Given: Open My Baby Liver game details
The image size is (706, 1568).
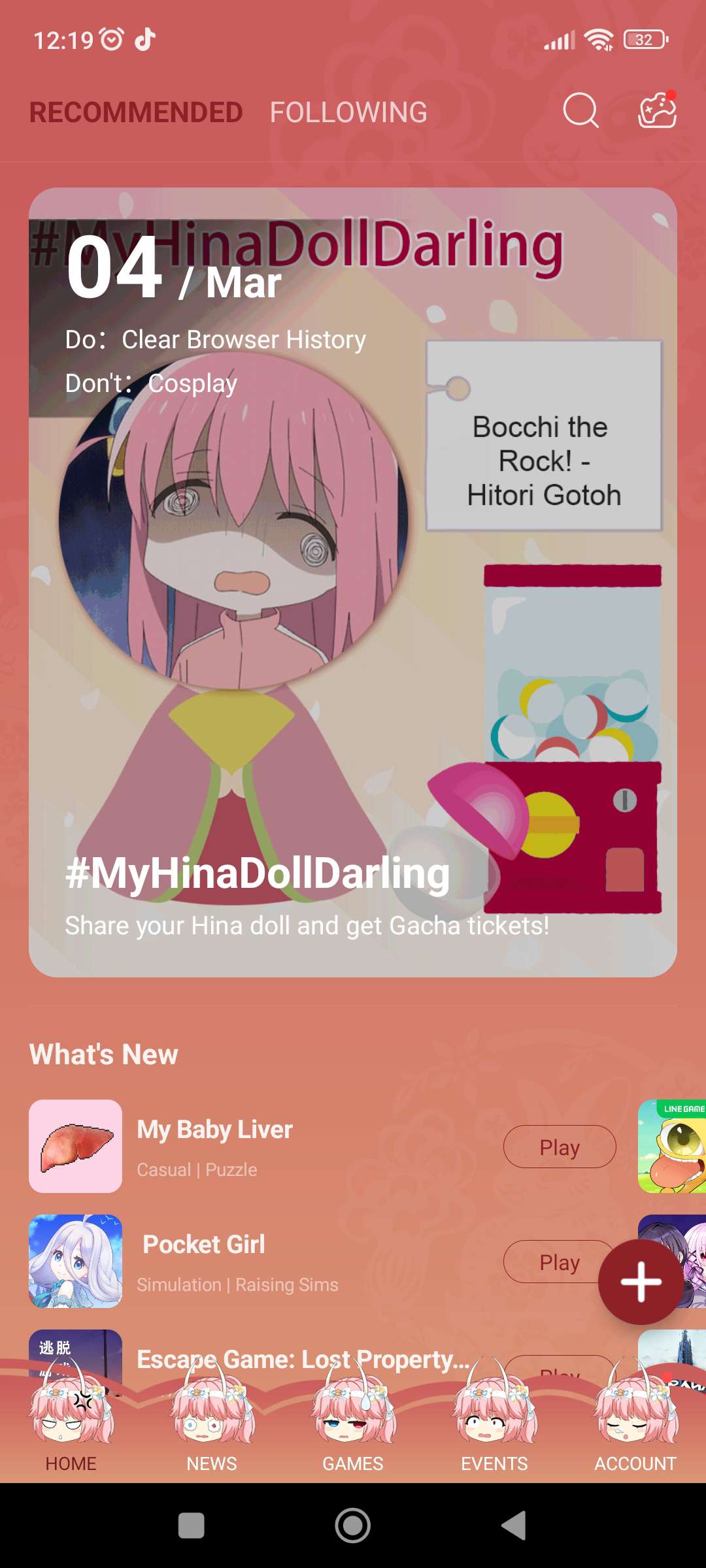Looking at the screenshot, I should click(214, 1130).
